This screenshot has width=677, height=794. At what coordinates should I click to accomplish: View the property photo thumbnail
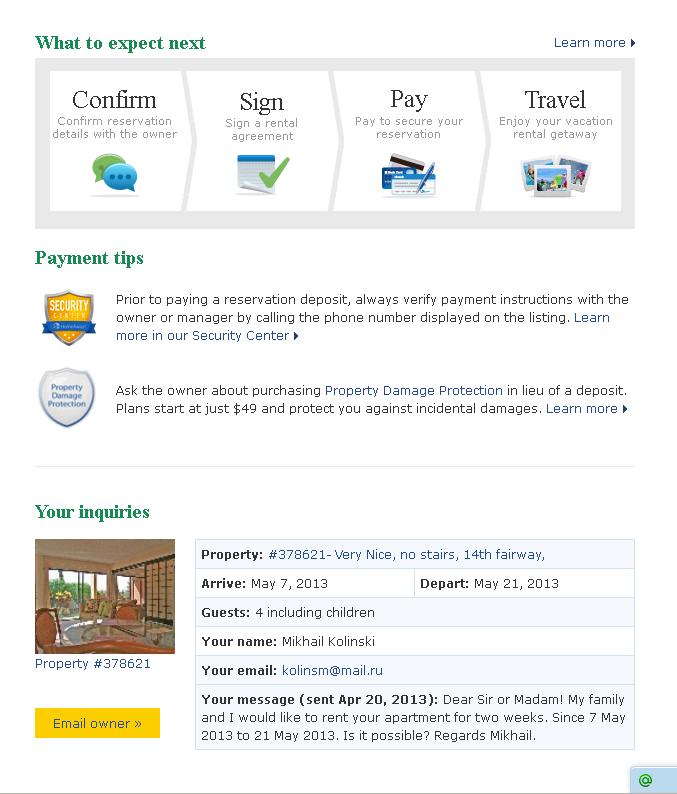[x=105, y=596]
